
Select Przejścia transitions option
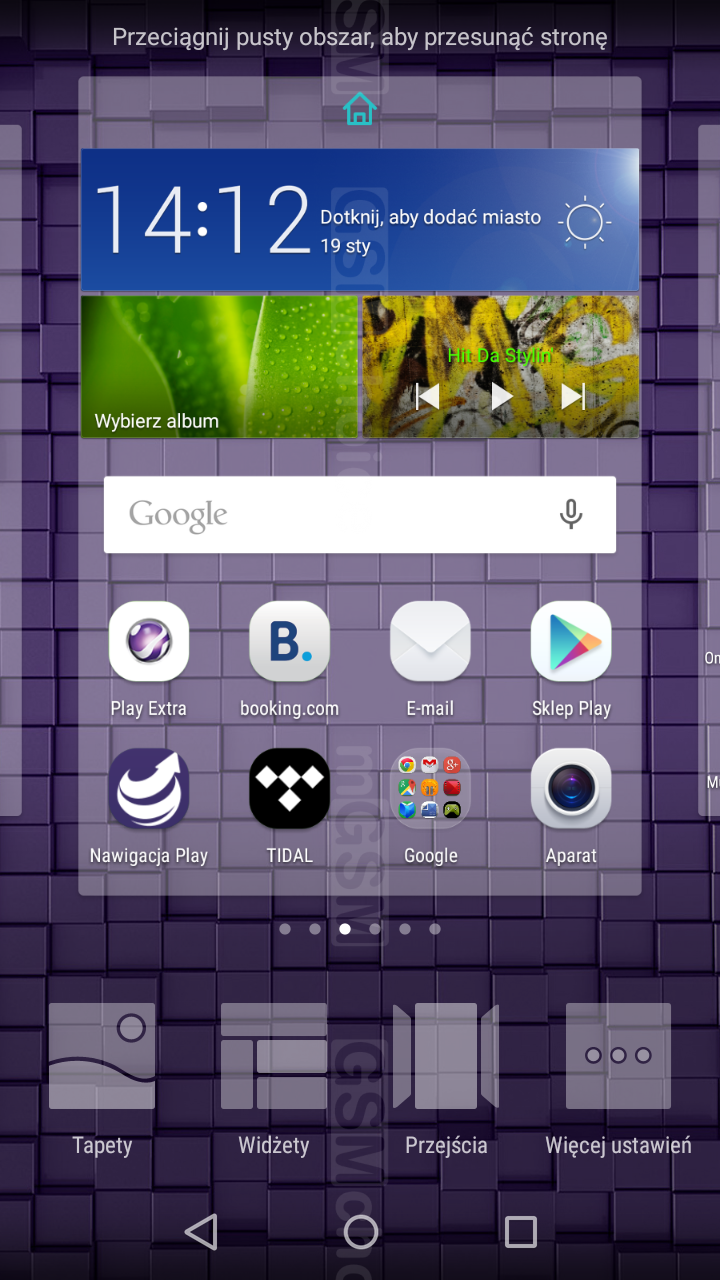[446, 1057]
